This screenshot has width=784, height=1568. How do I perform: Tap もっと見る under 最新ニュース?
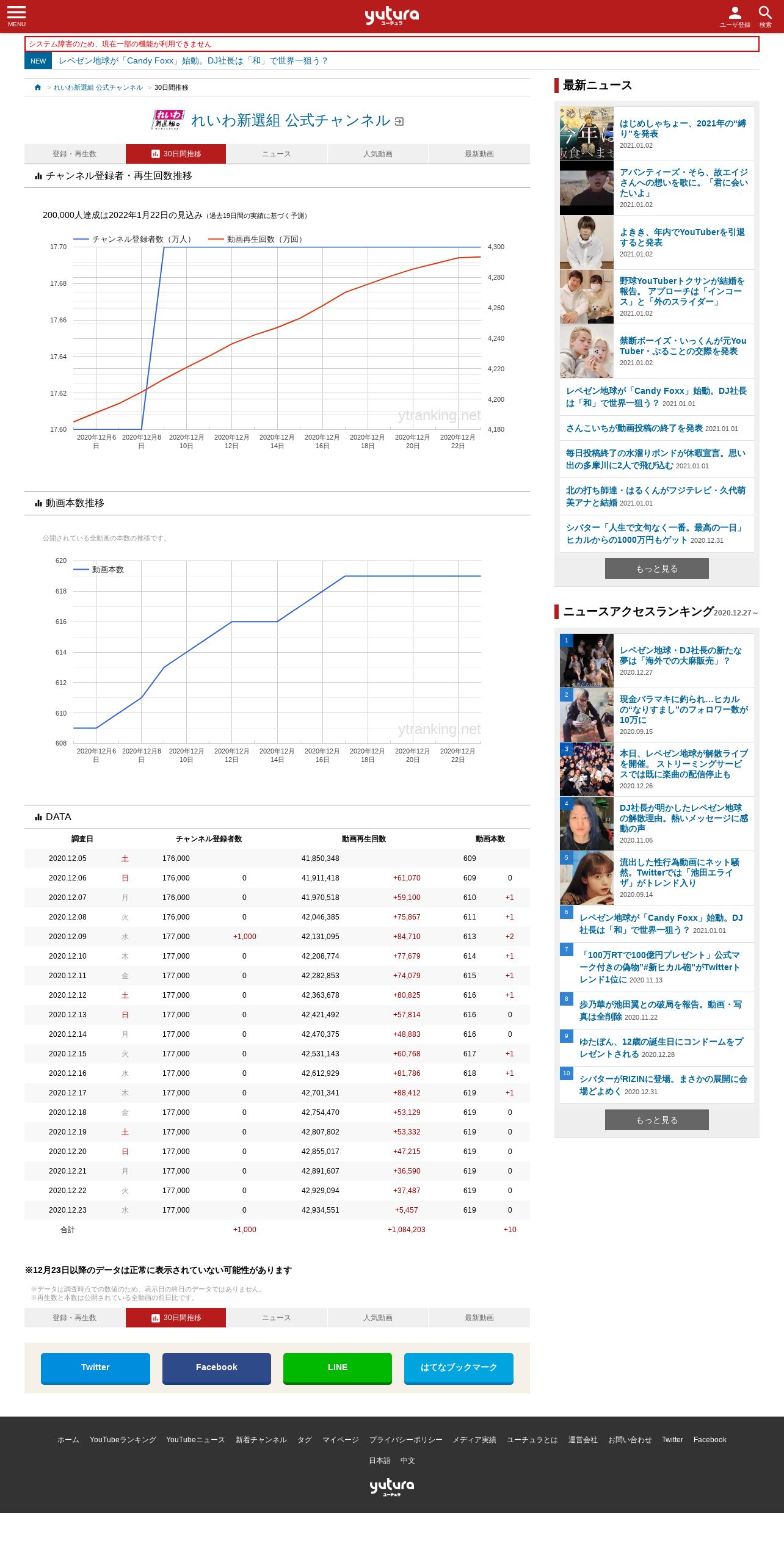tap(657, 568)
